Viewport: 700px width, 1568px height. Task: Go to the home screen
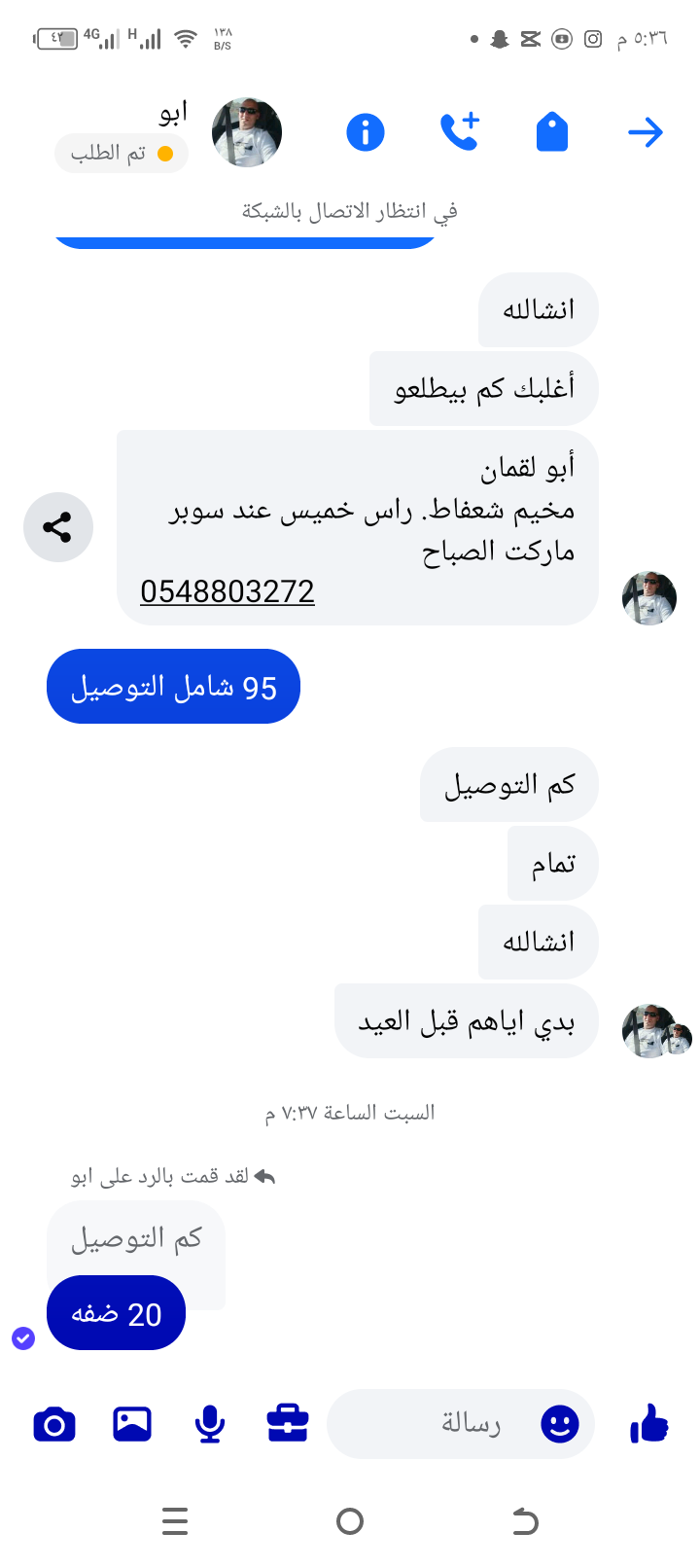coord(350,1520)
